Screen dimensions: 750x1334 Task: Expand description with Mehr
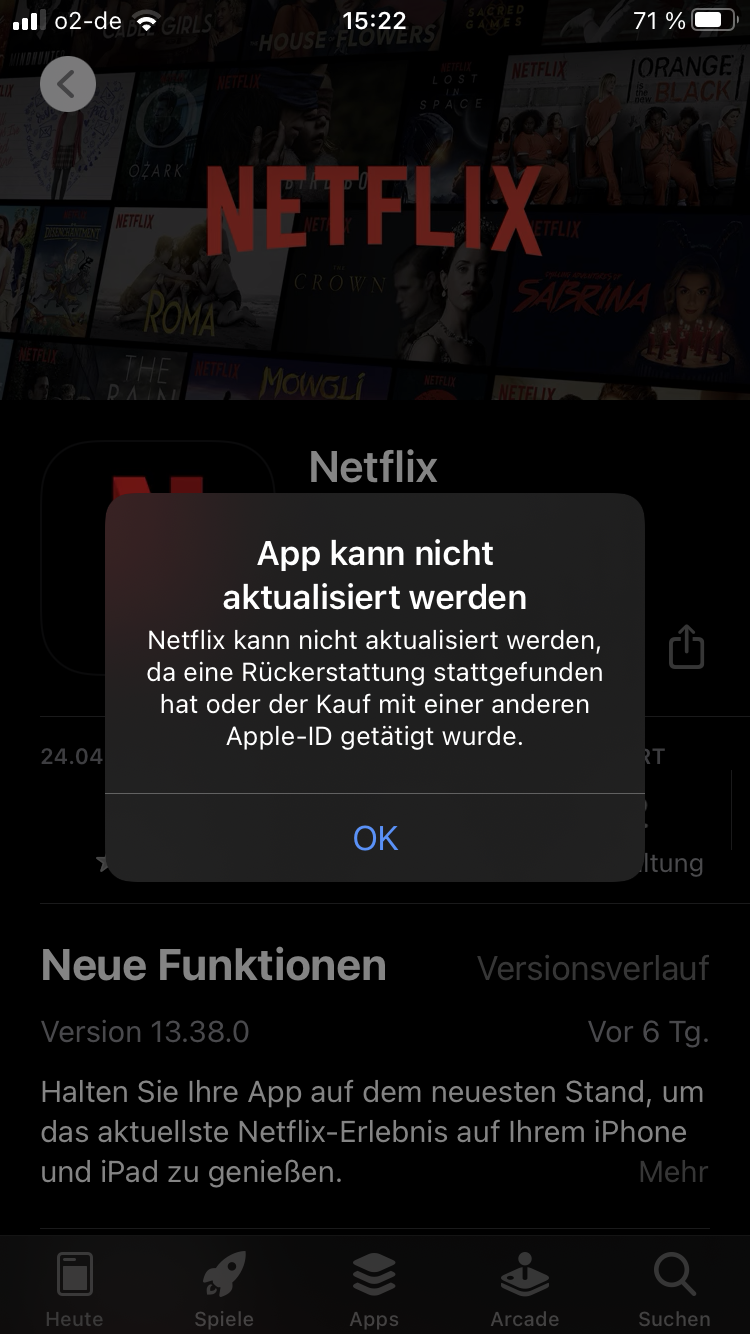(x=673, y=1172)
